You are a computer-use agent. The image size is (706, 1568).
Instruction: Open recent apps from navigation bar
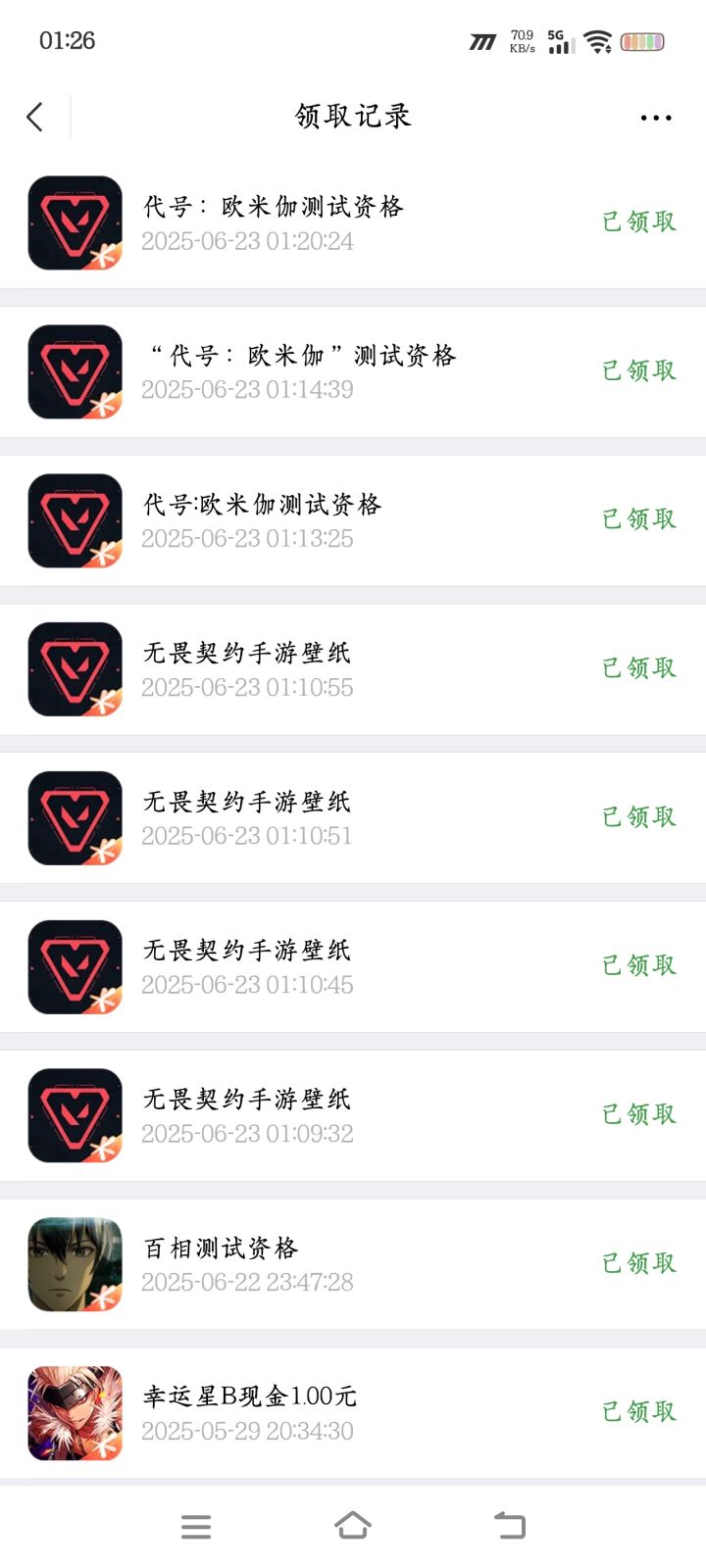pos(196,1526)
